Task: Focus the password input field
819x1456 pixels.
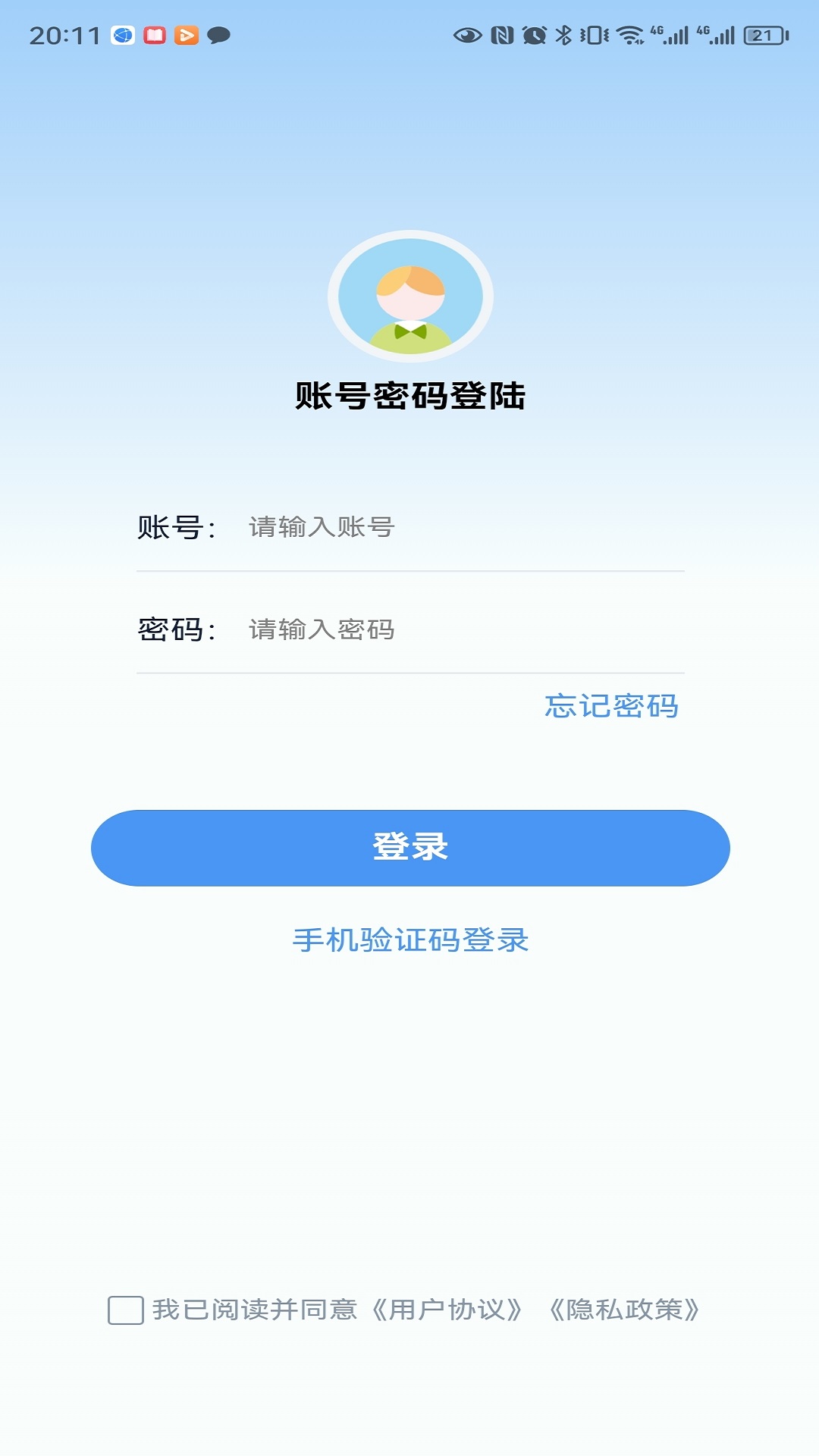Action: tap(463, 629)
